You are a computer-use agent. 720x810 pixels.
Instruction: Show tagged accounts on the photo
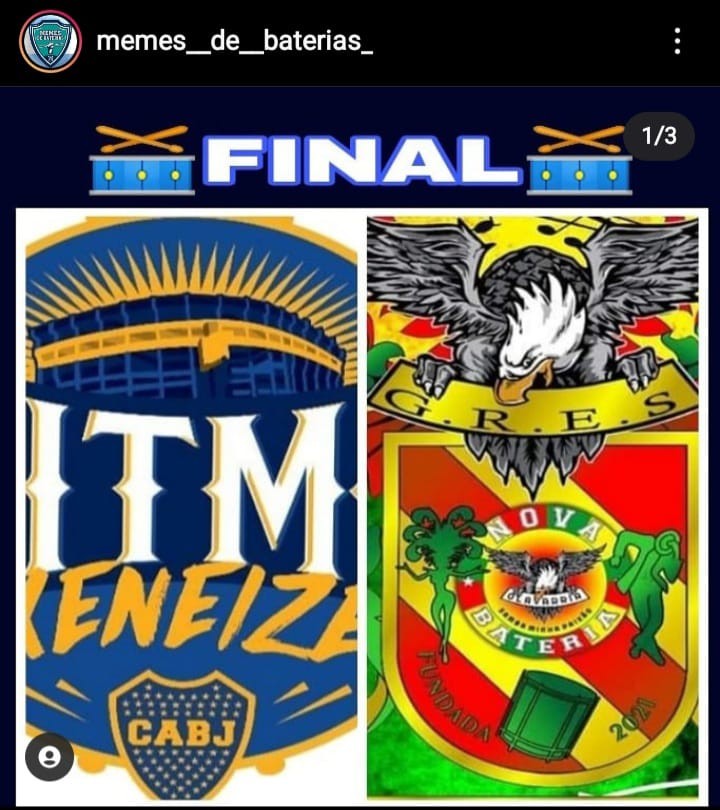point(49,757)
